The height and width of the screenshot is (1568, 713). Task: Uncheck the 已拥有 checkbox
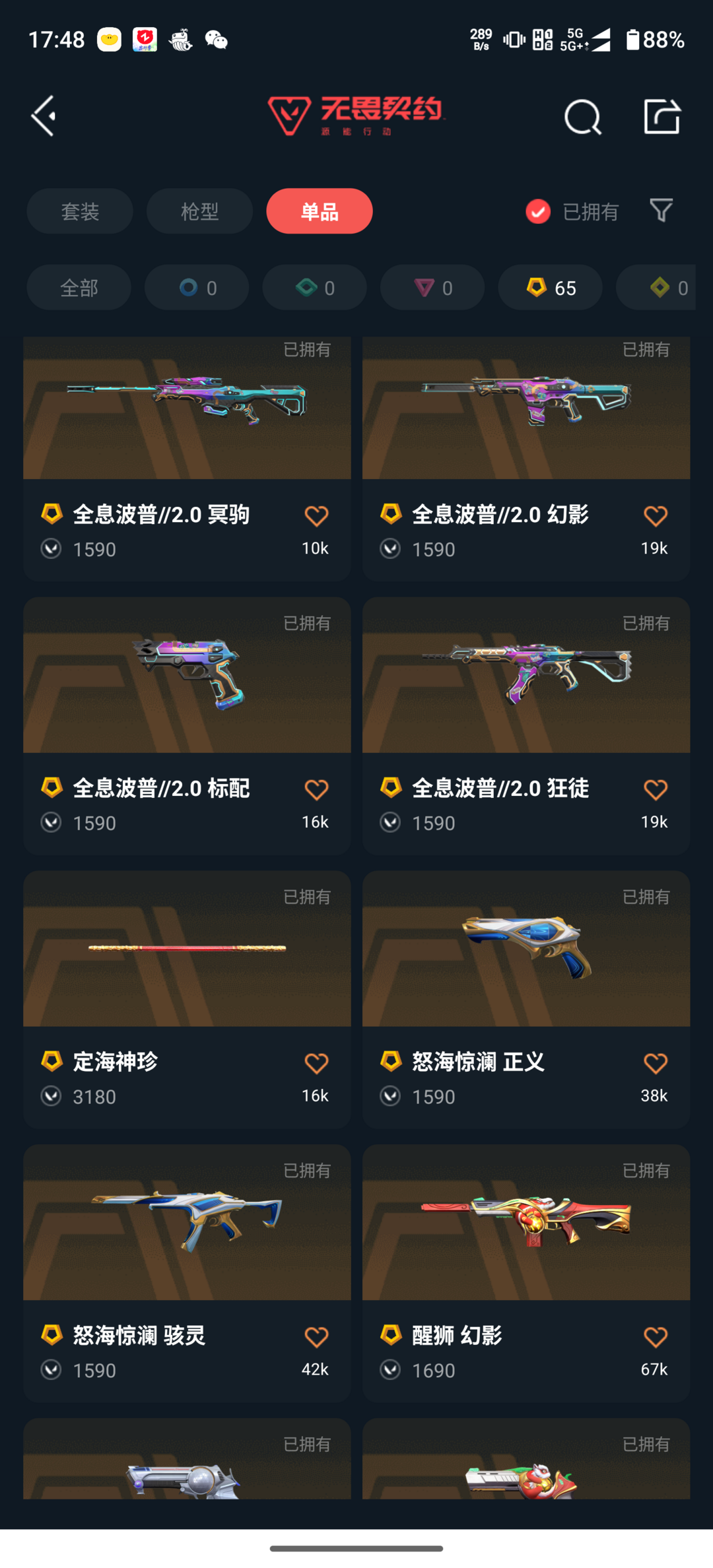538,211
